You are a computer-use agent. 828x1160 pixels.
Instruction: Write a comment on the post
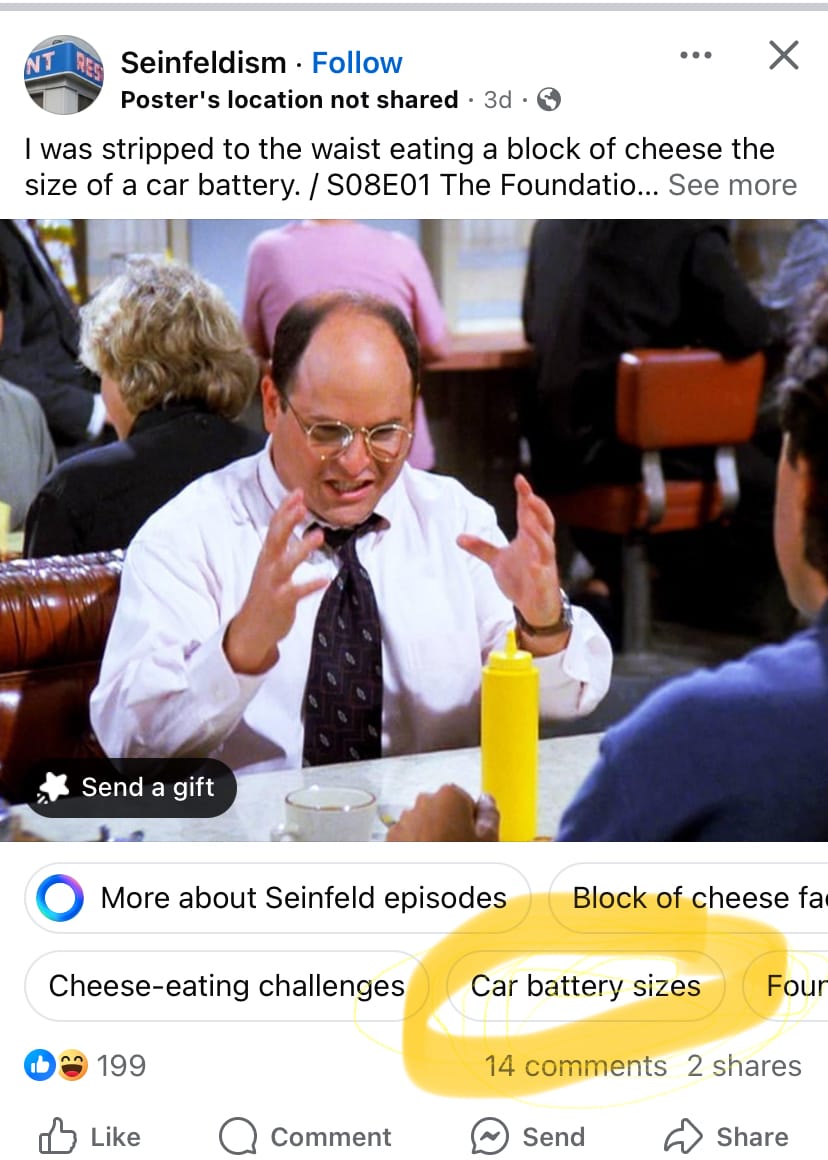pyautogui.click(x=305, y=1137)
